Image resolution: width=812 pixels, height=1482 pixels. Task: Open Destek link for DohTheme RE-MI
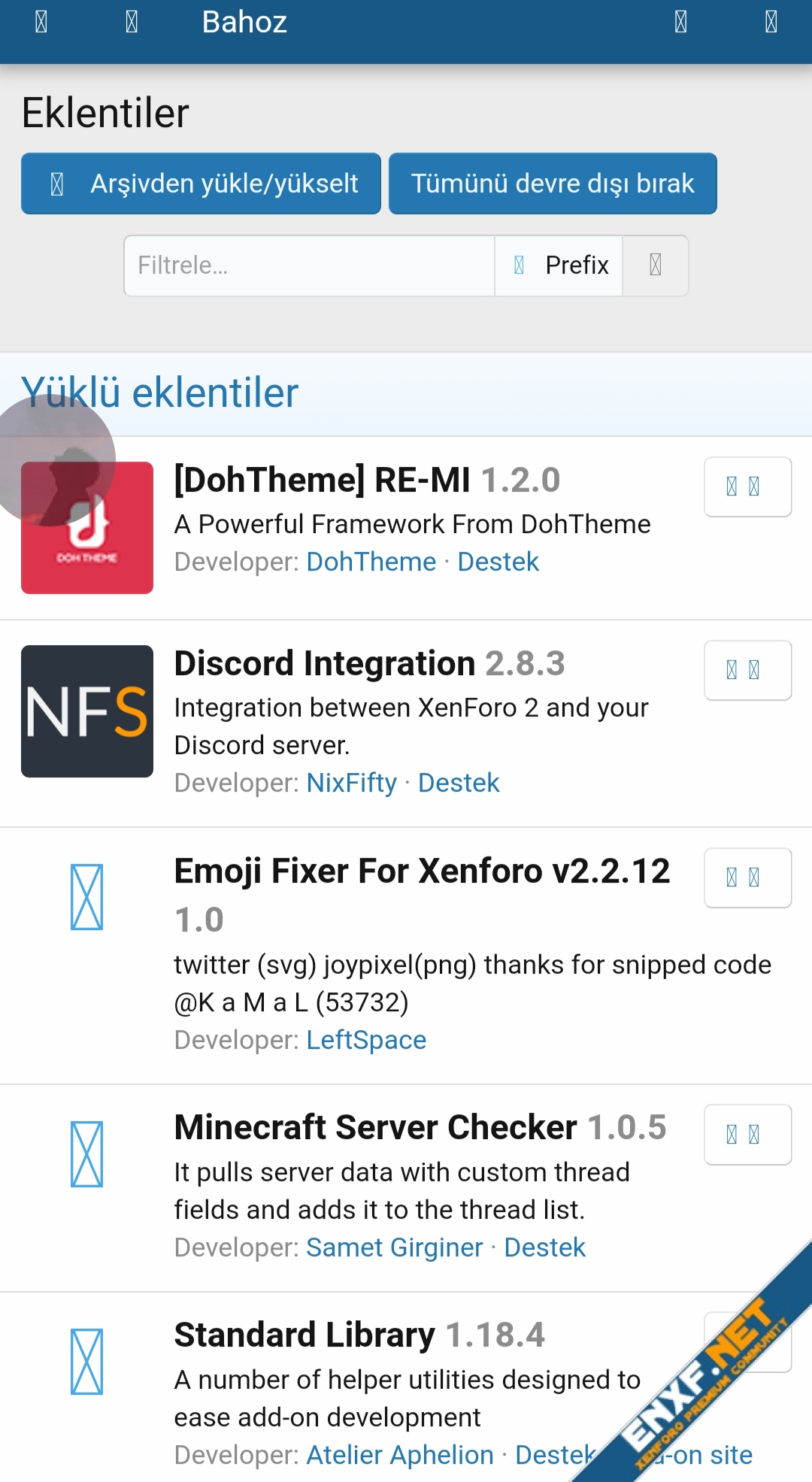click(x=498, y=562)
